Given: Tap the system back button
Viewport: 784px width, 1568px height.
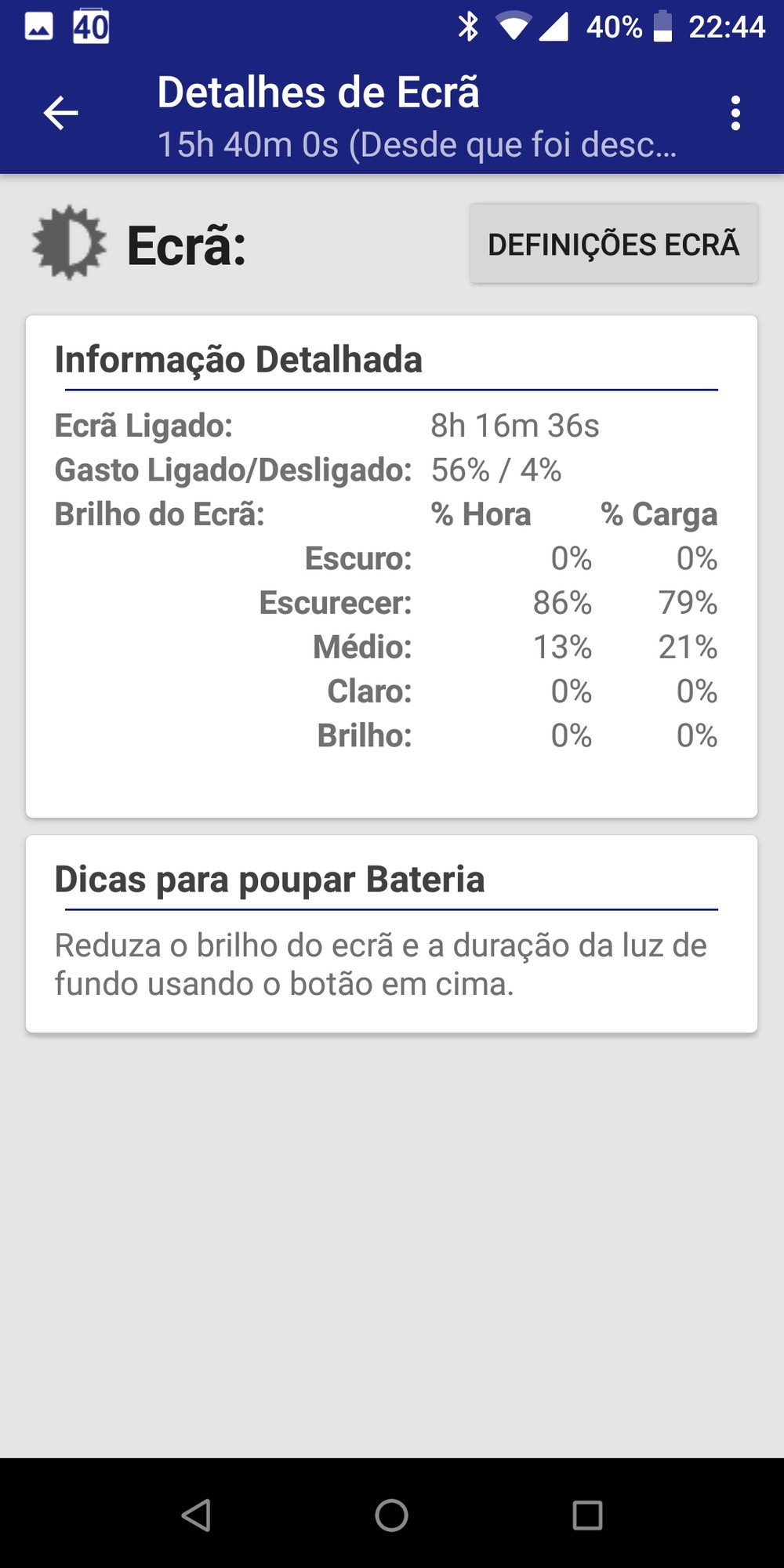Looking at the screenshot, I should tap(196, 1515).
